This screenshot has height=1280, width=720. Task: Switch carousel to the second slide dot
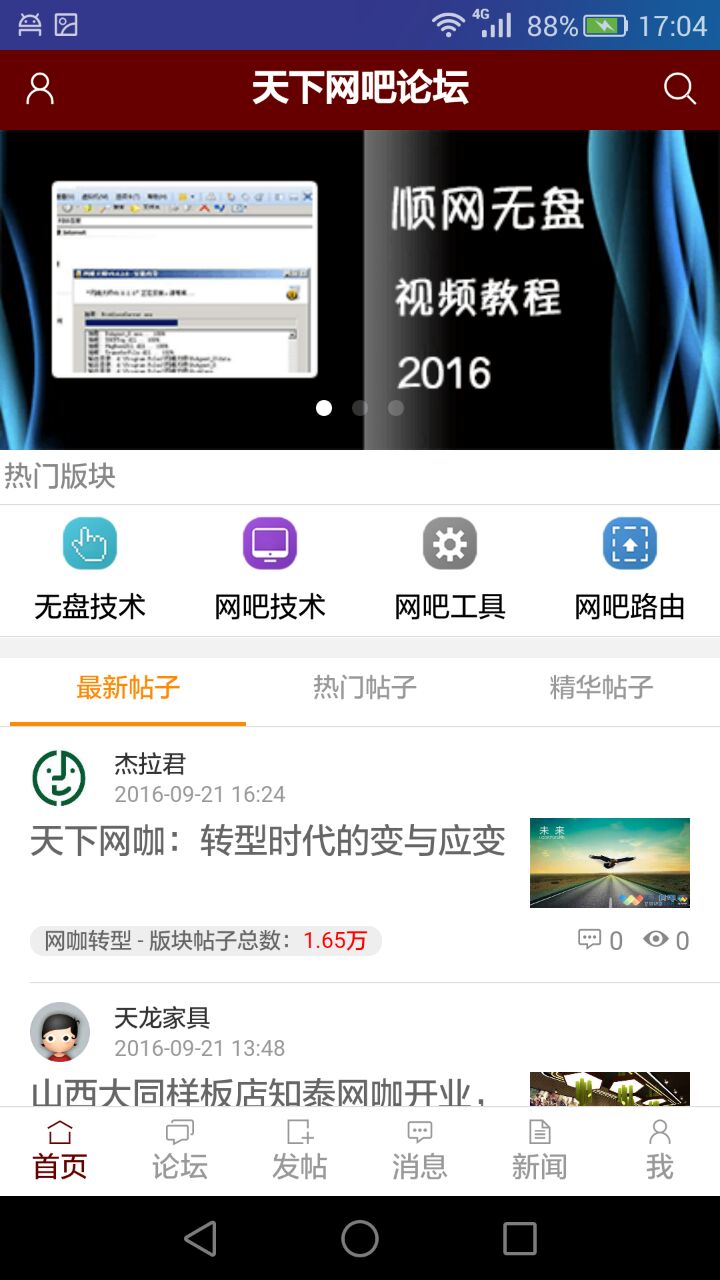tap(360, 408)
